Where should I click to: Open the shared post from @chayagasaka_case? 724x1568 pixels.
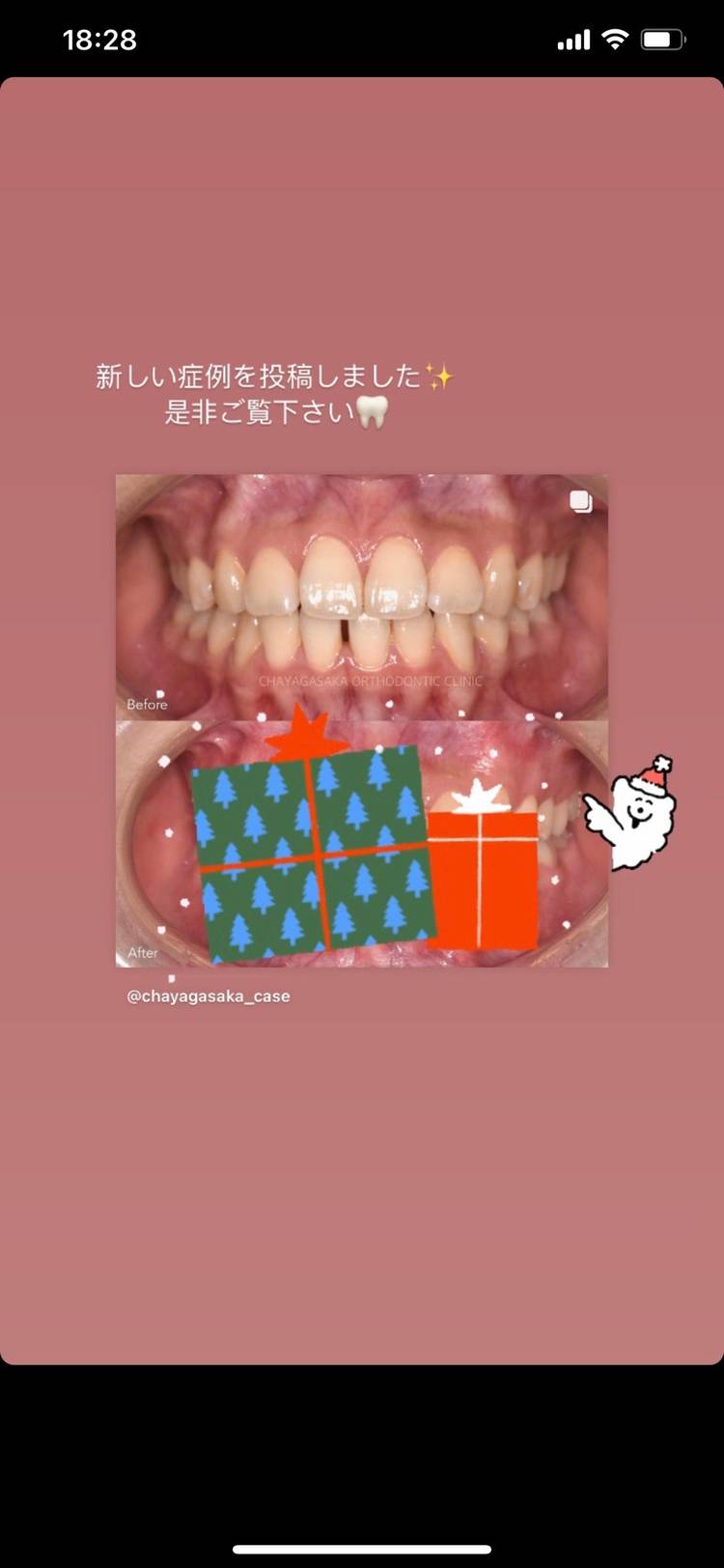tap(362, 719)
